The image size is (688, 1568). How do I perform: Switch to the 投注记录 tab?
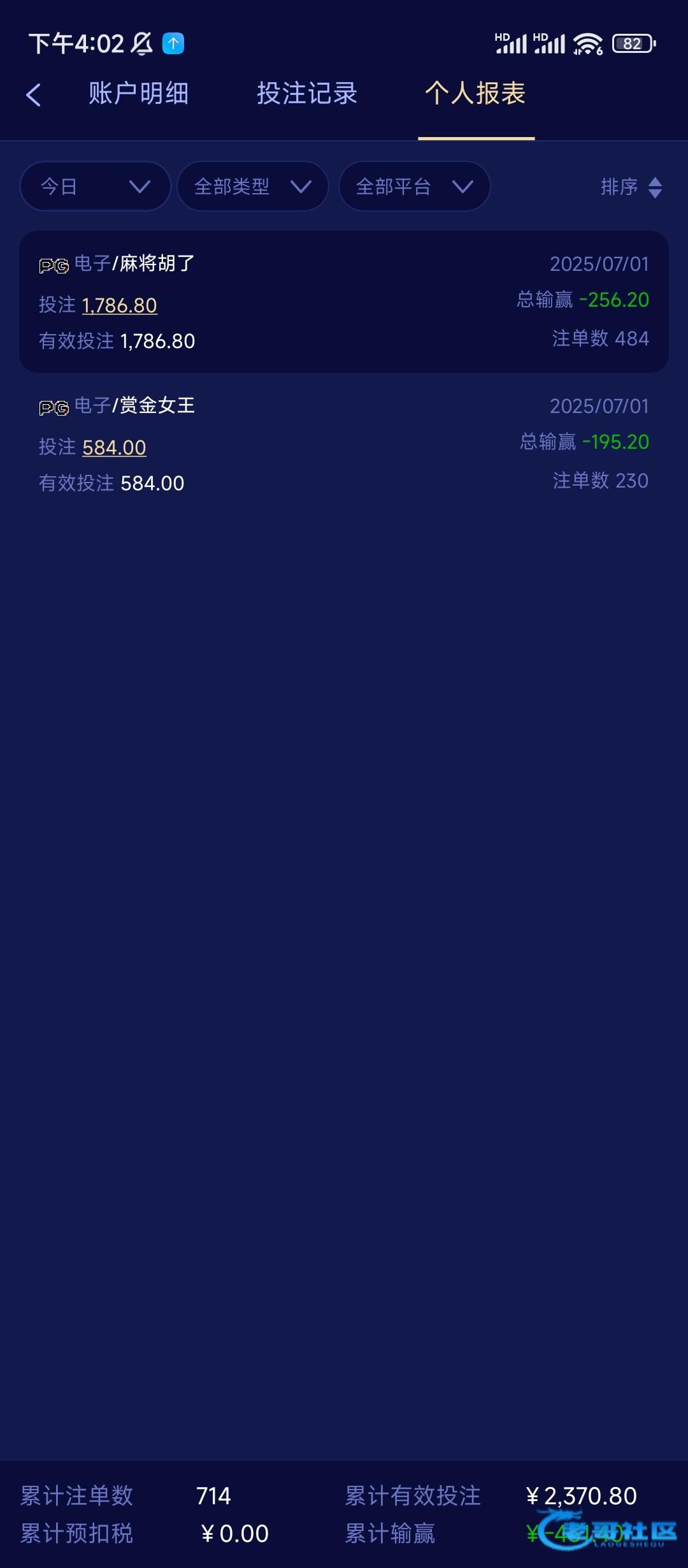pos(307,94)
